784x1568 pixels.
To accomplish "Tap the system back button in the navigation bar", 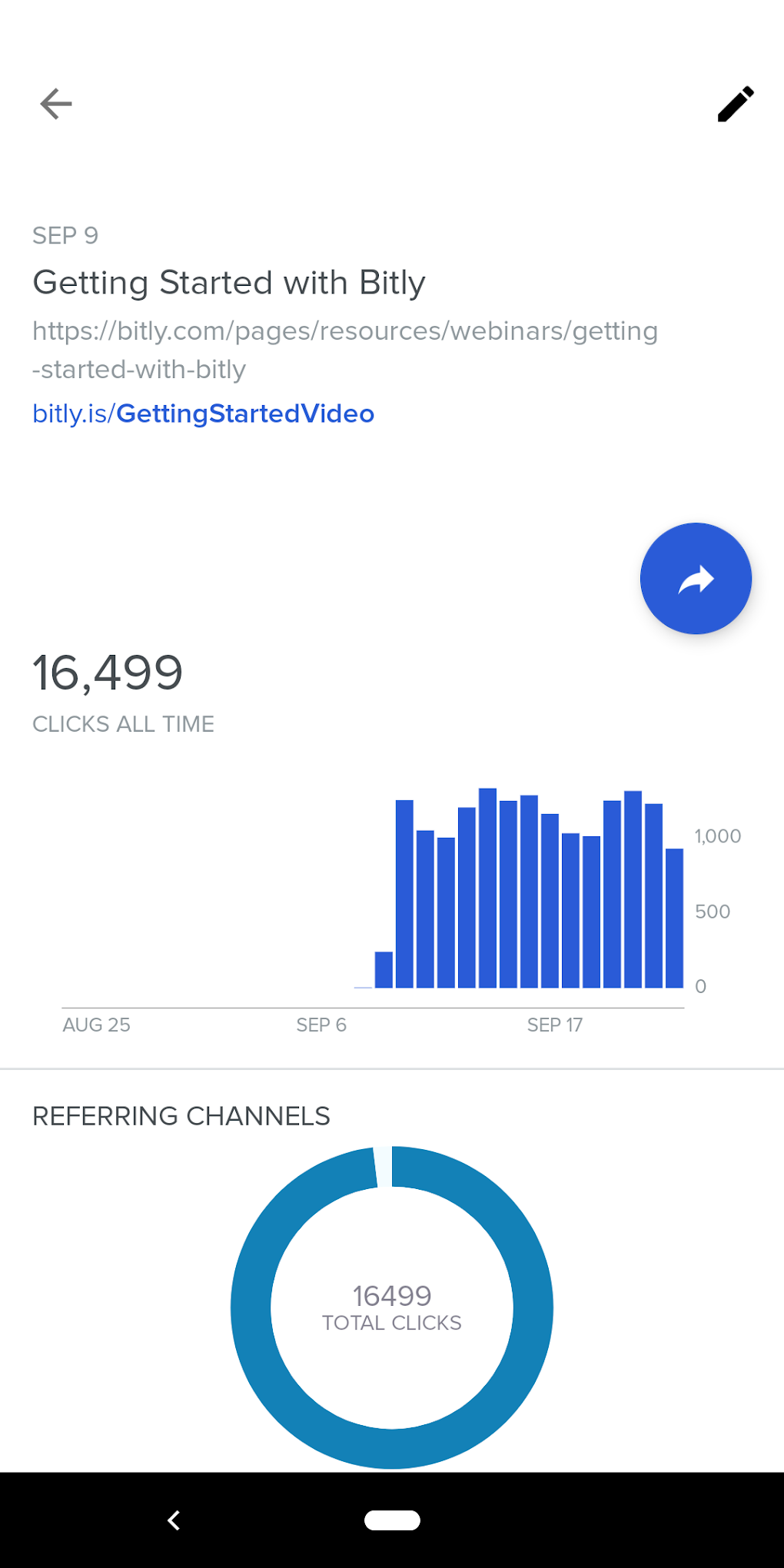I will (x=174, y=1520).
